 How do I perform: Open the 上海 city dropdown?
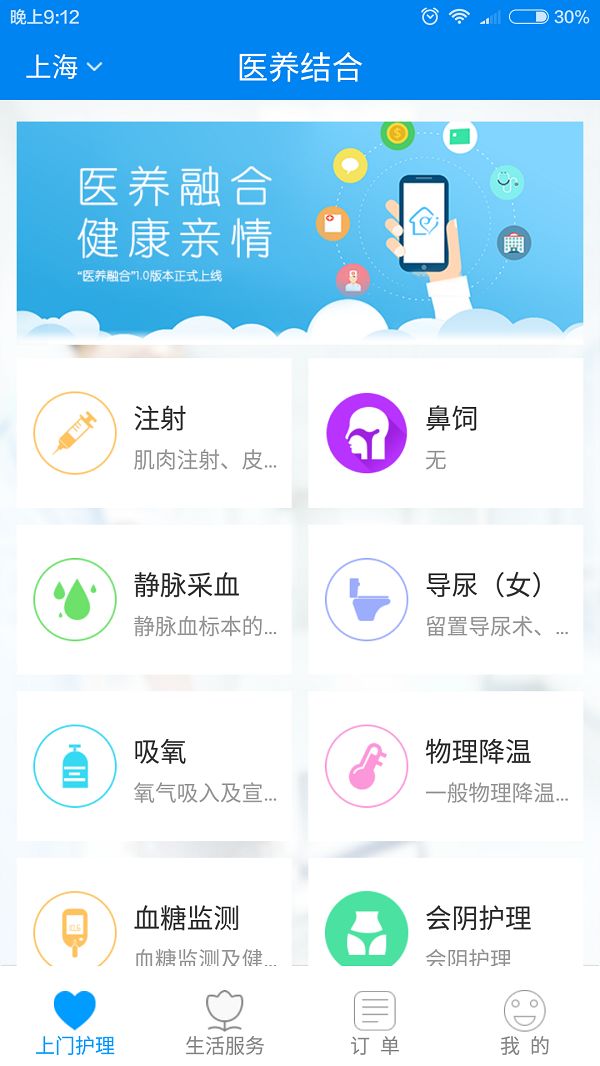click(64, 67)
